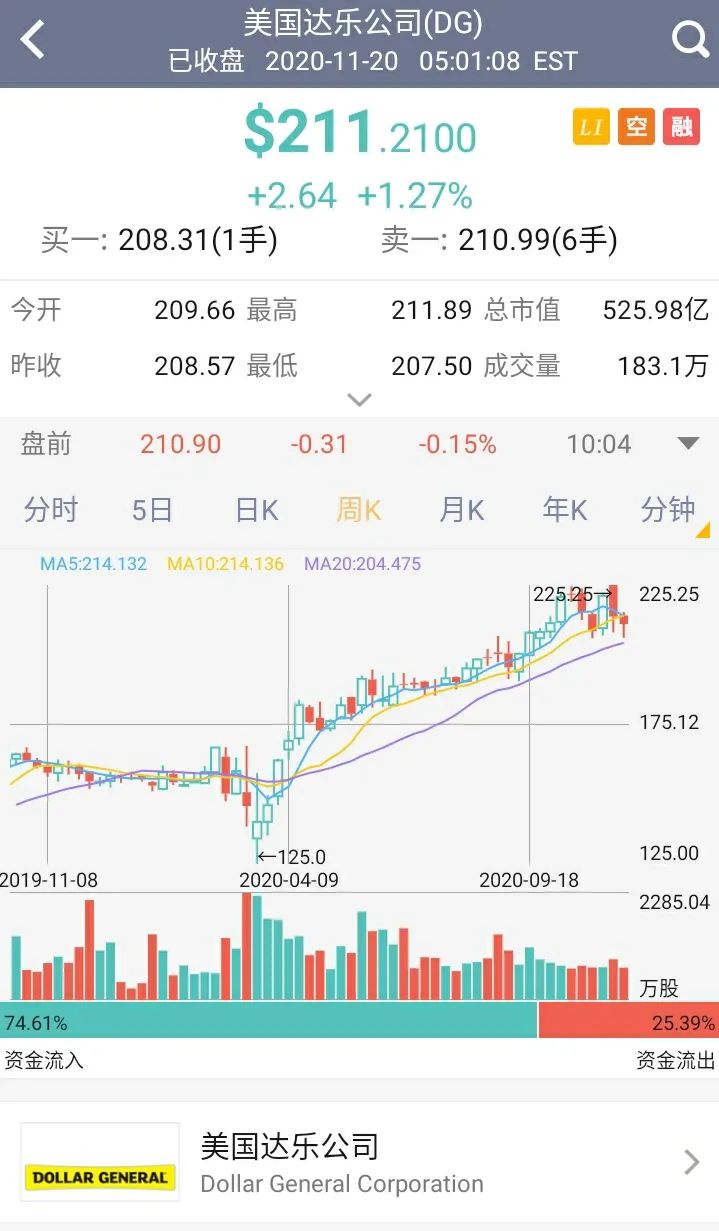Open Dollar General Corporation company profile
The image size is (719, 1231).
click(359, 1162)
